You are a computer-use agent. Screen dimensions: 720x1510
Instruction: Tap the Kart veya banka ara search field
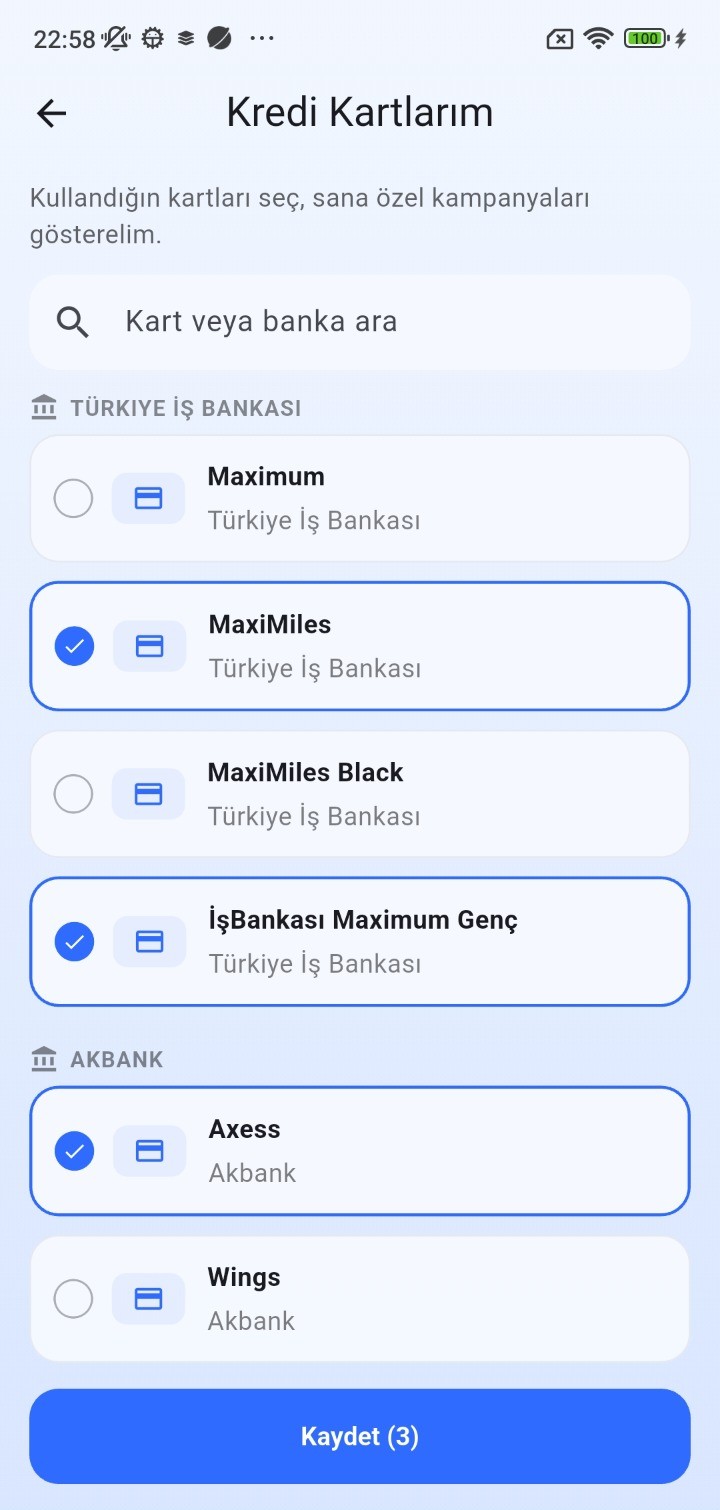[x=360, y=321]
